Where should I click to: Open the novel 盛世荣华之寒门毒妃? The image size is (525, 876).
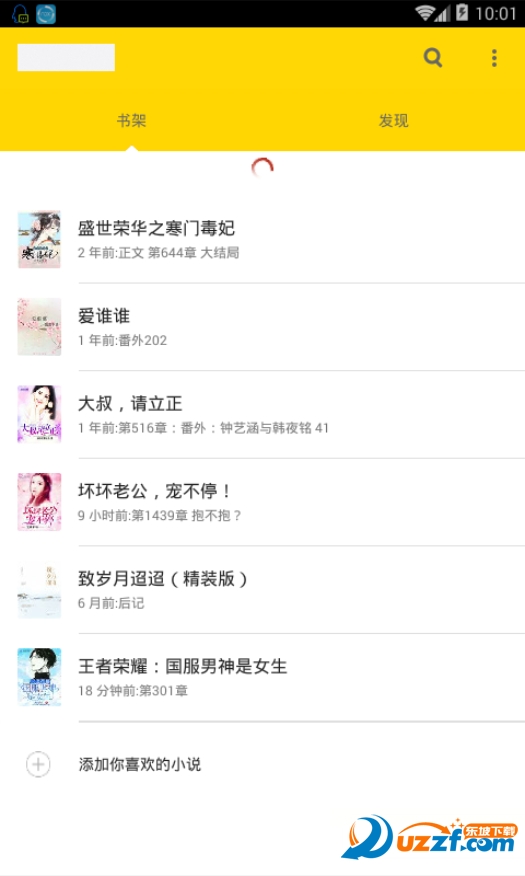262,240
